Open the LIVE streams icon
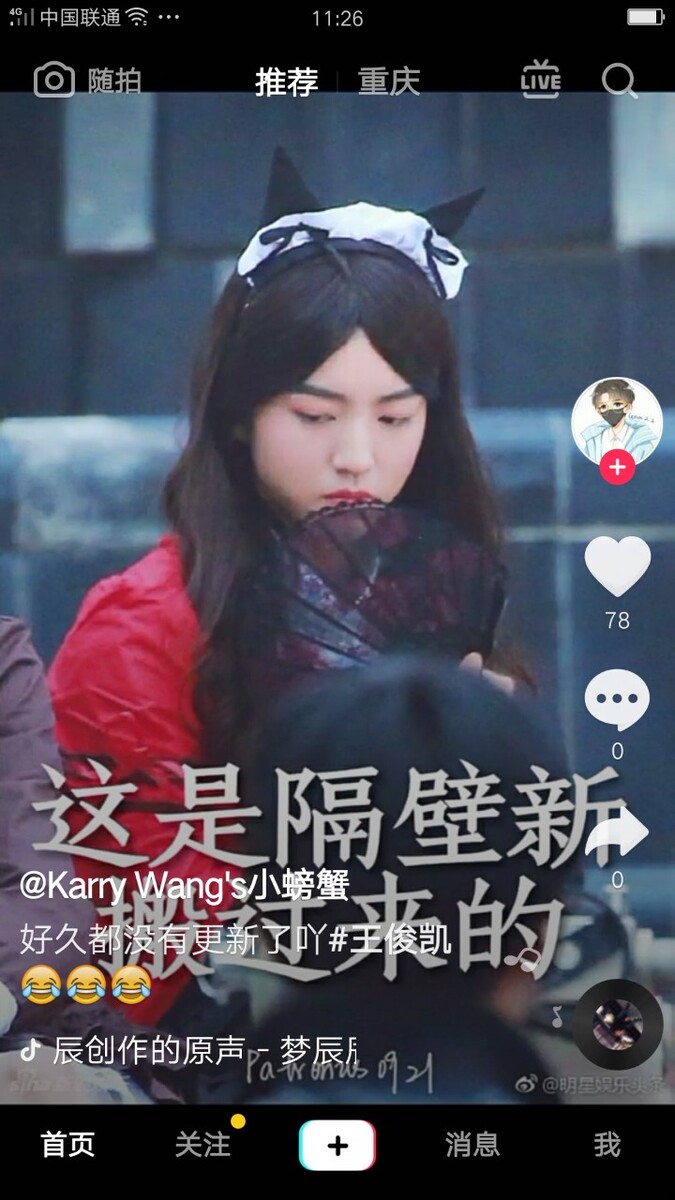 click(540, 81)
